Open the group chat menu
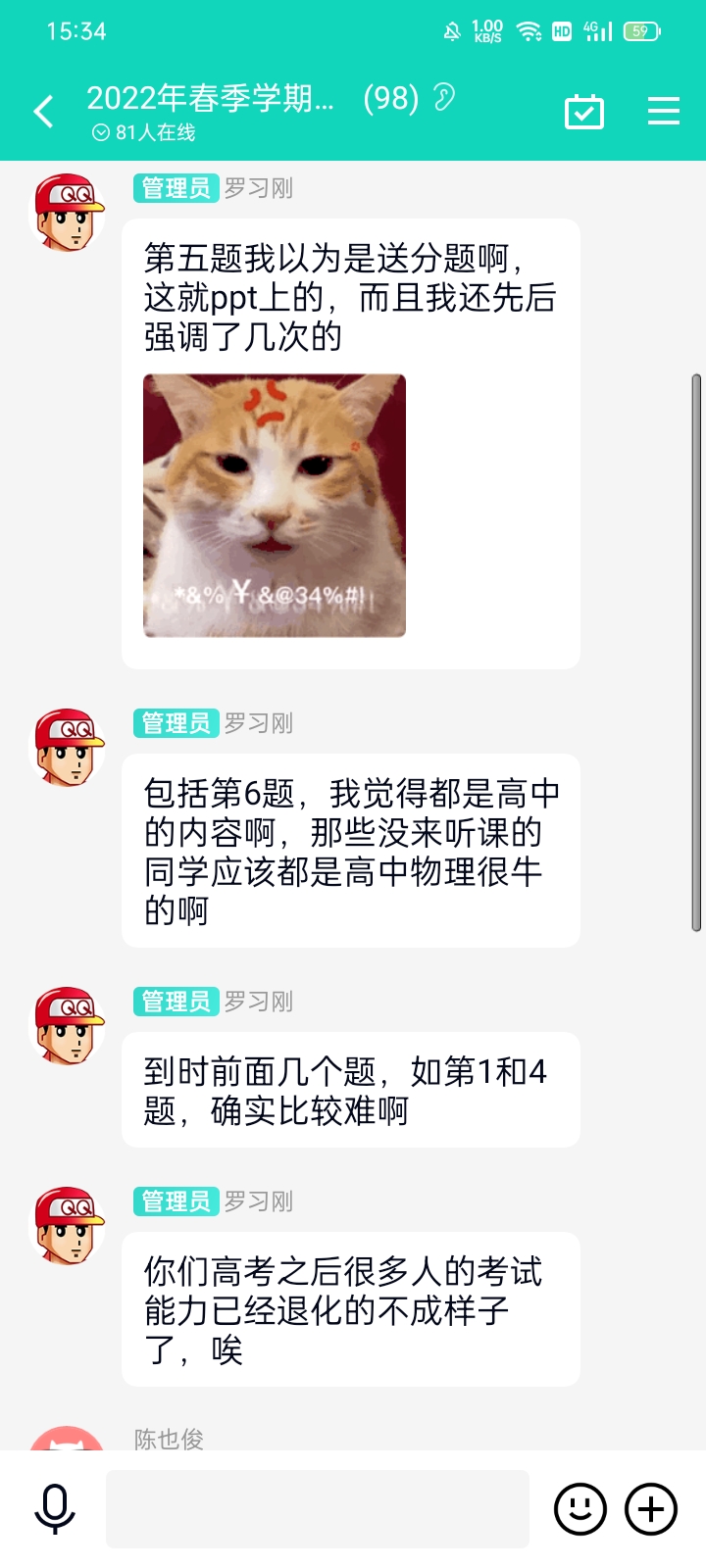Viewport: 706px width, 1568px height. [664, 112]
